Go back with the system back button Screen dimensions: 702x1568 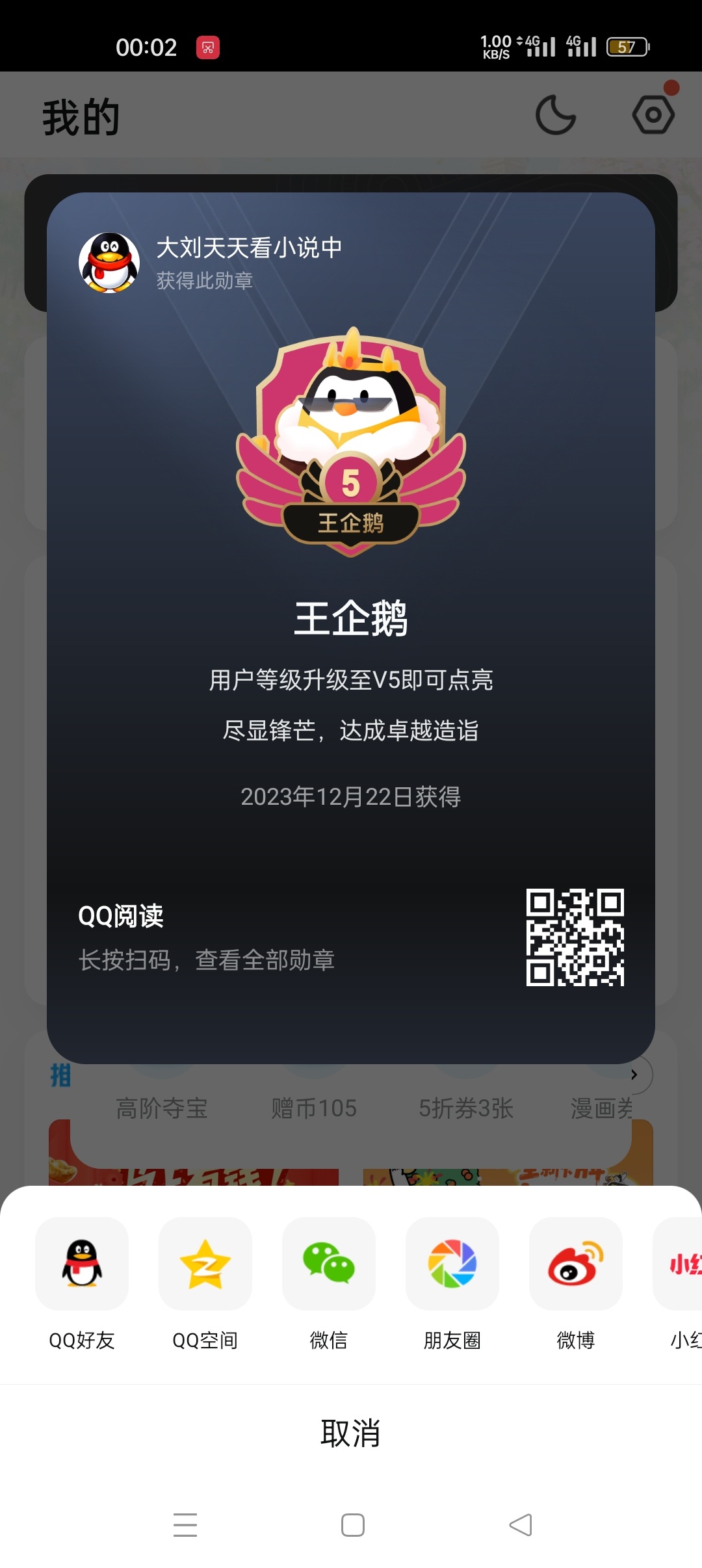coord(520,1525)
